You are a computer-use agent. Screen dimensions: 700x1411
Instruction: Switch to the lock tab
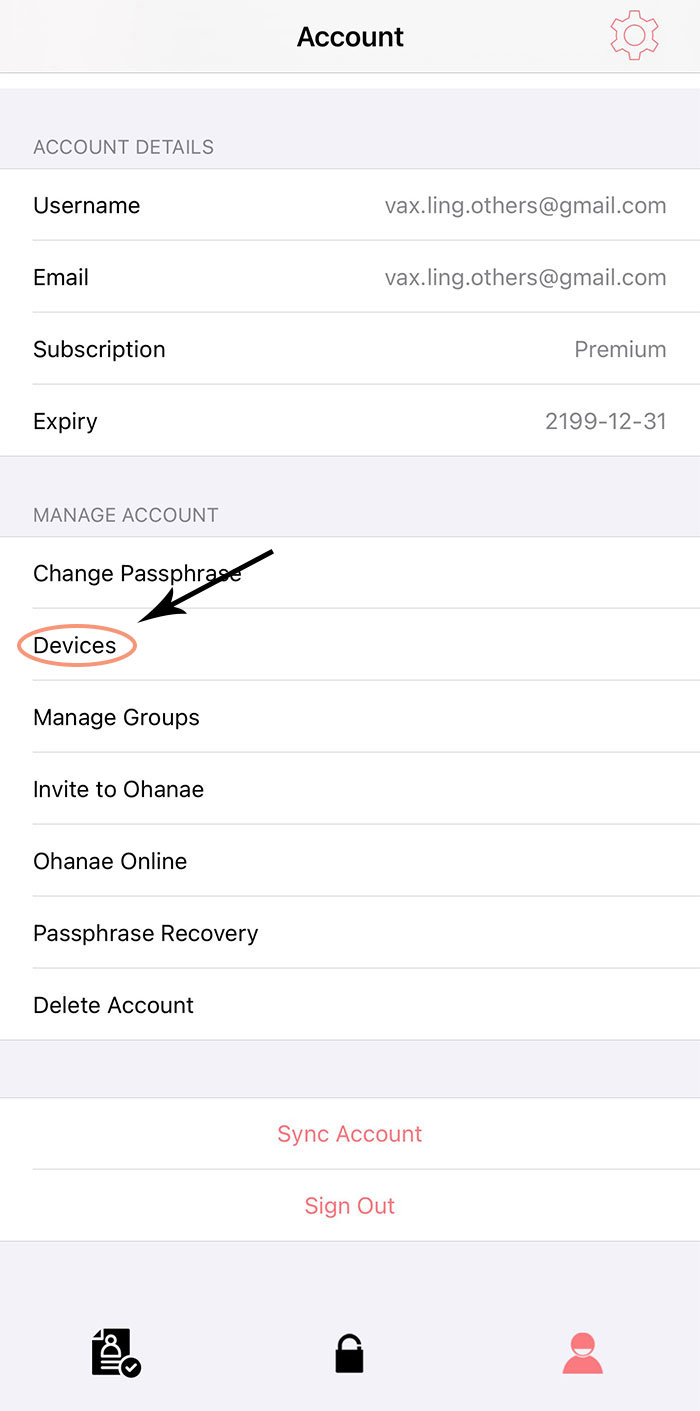click(x=349, y=1353)
